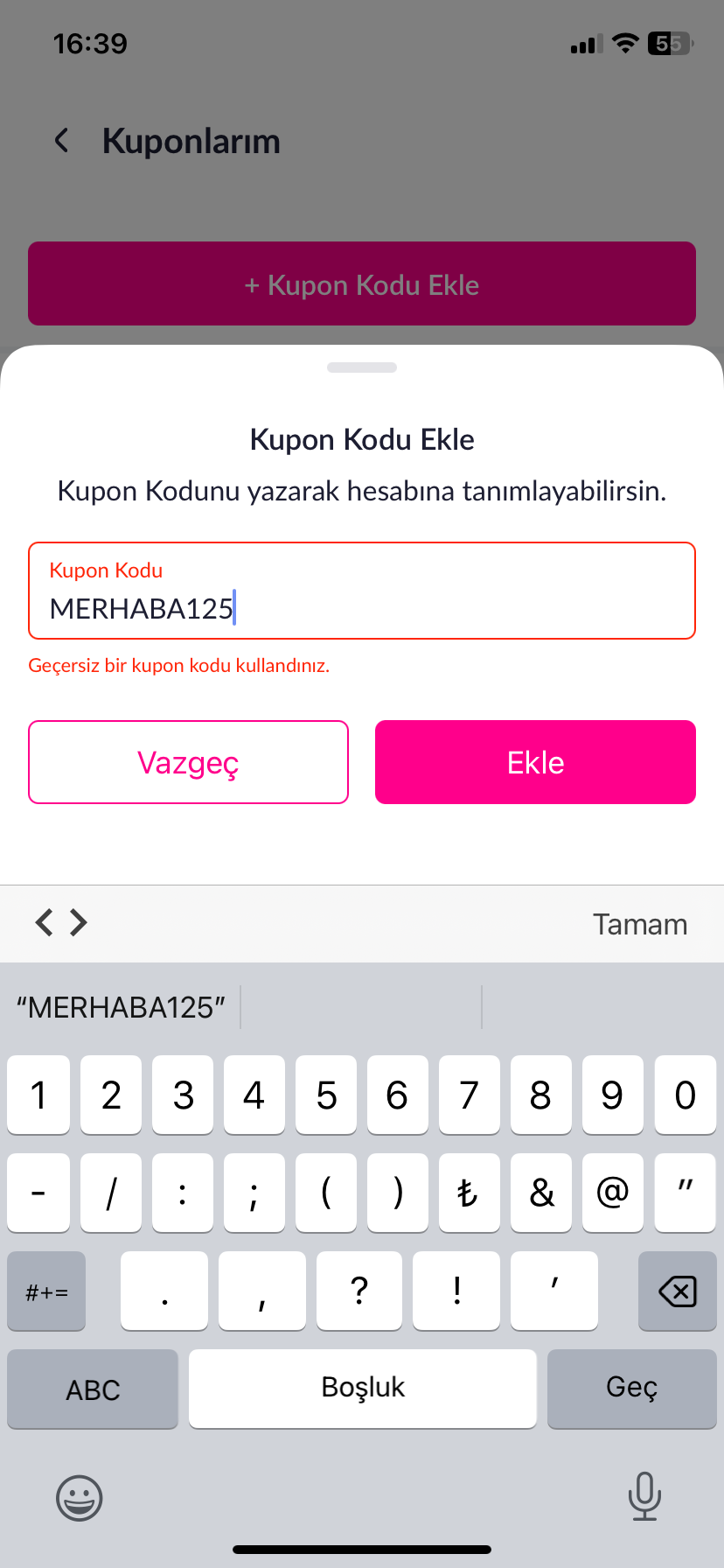This screenshot has width=724, height=1568.
Task: Tap the sheet's drag handle
Action: tap(362, 367)
